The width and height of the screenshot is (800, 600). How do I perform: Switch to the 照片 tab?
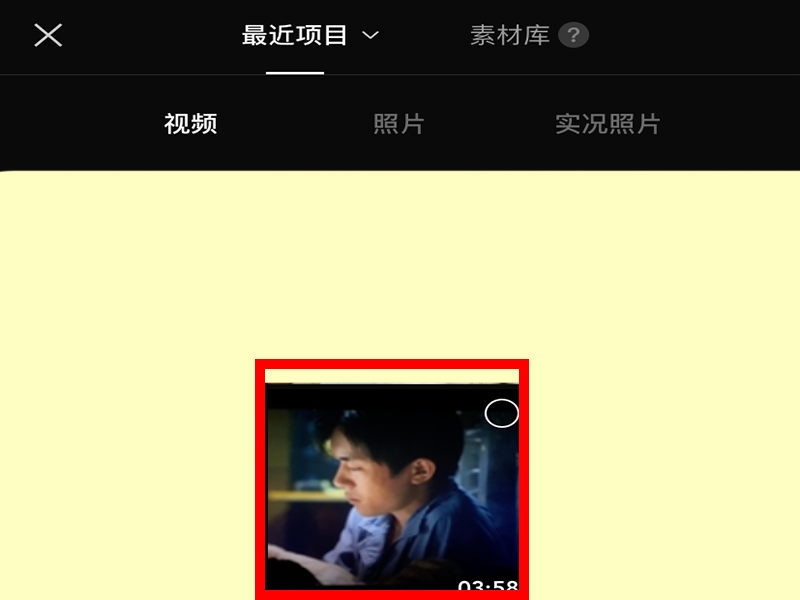399,124
